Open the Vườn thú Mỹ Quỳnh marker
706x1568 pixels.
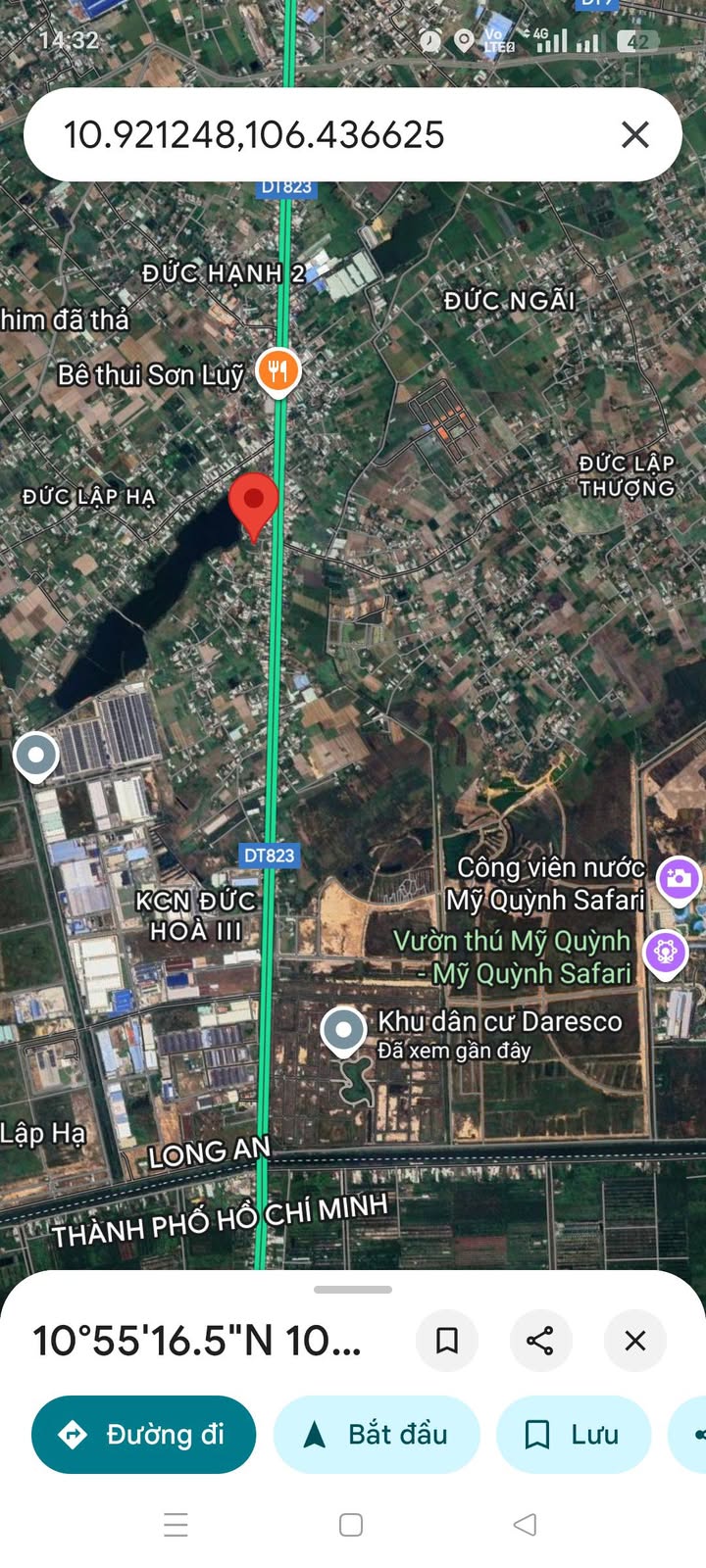pyautogui.click(x=666, y=954)
